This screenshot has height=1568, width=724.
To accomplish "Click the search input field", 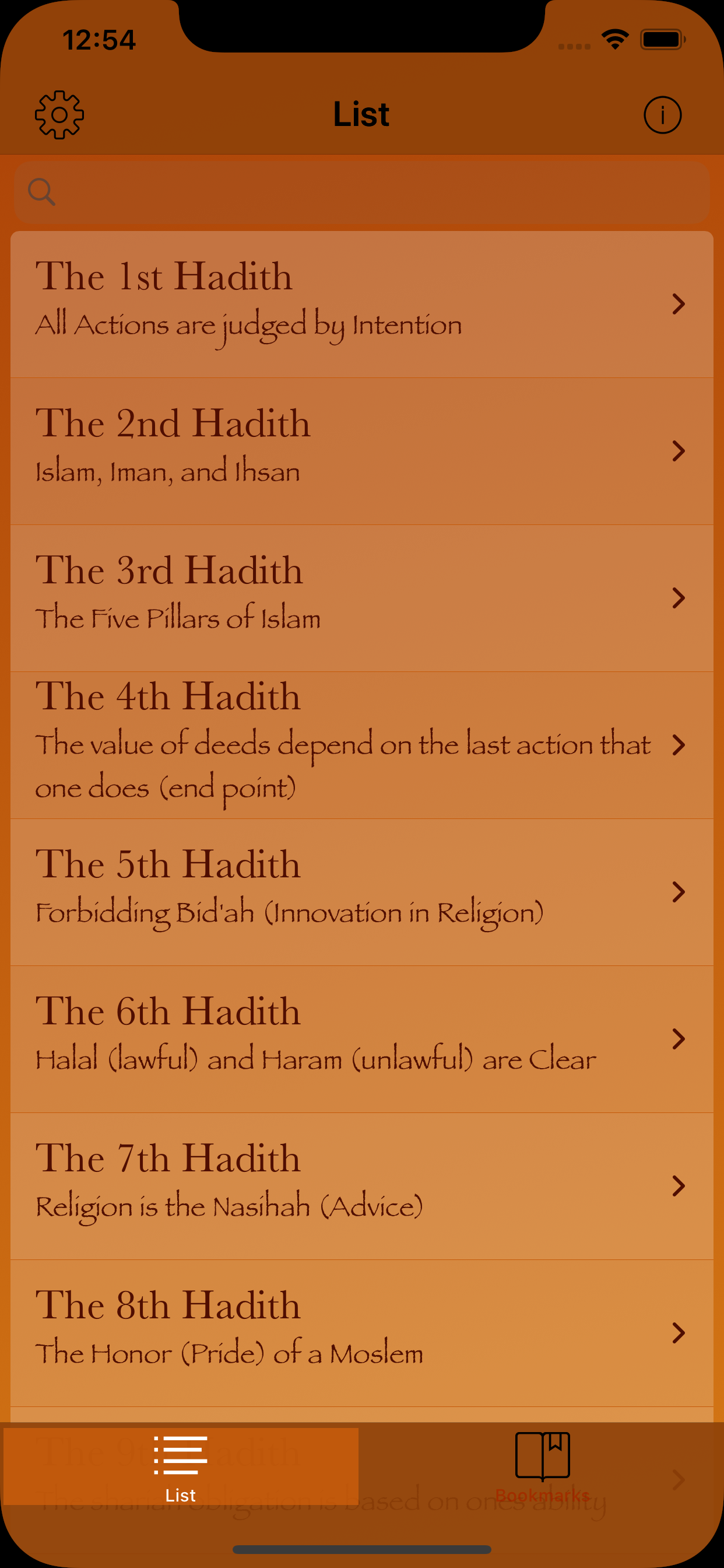I will pos(362,192).
